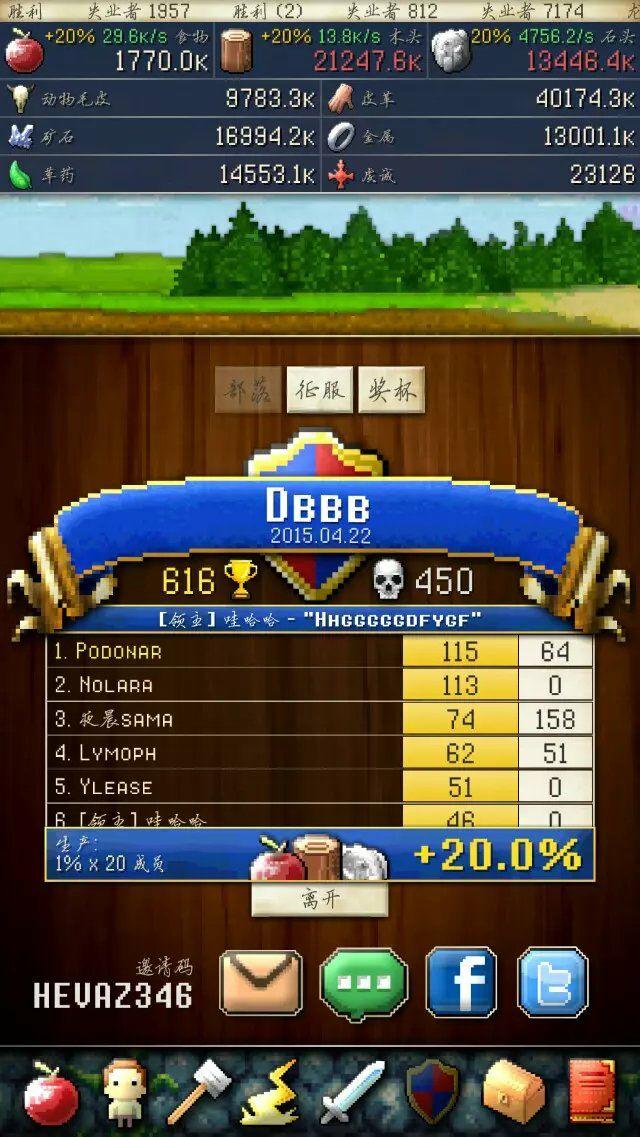This screenshot has height=1137, width=640.
Task: Share invite code on Facebook
Action: coord(461,982)
